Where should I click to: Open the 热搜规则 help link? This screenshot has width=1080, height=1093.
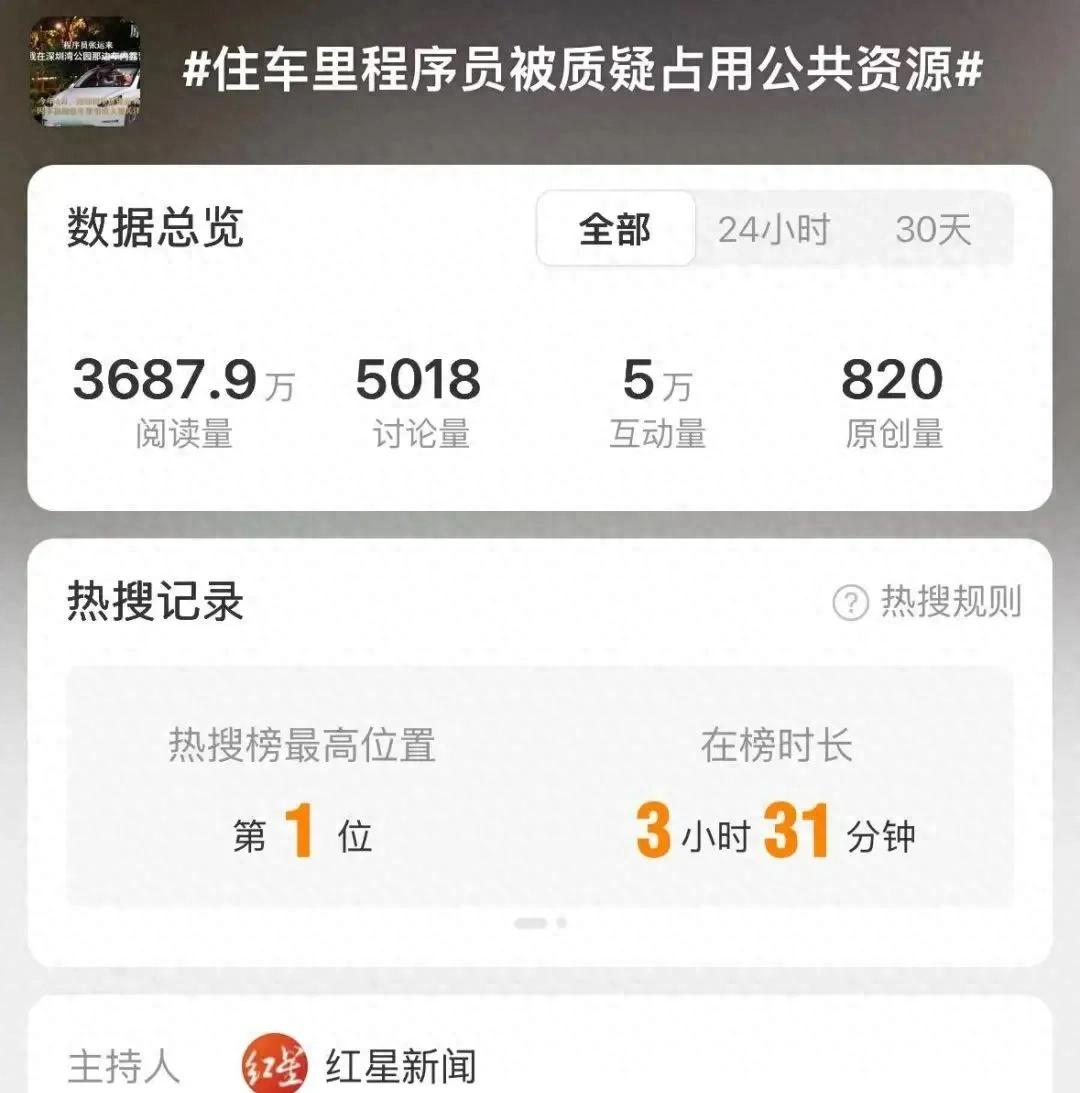pos(928,602)
